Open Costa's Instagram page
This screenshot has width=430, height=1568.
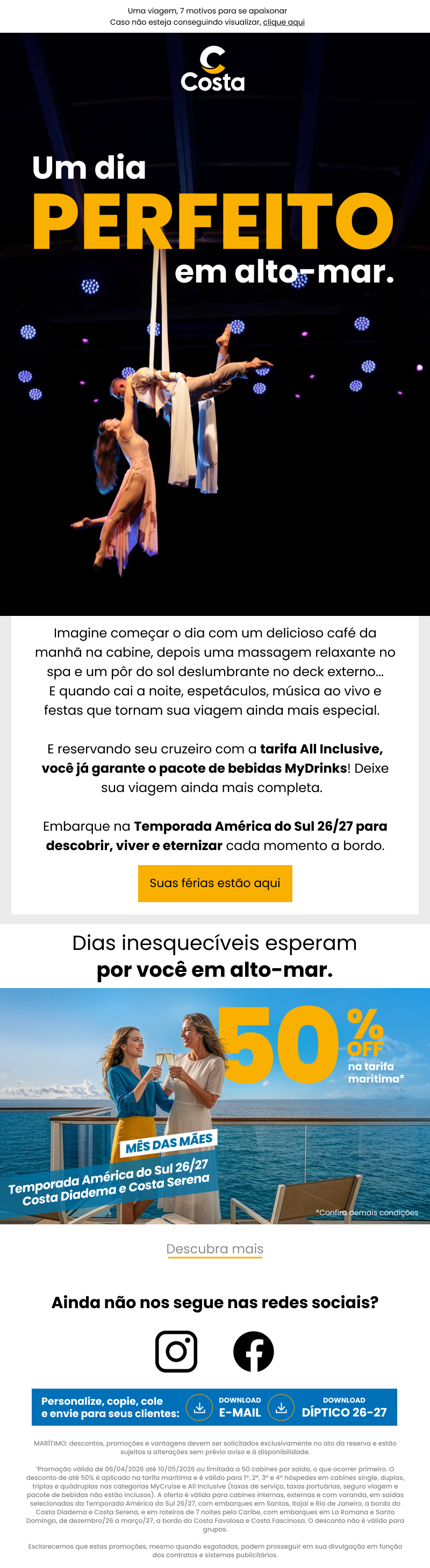(x=176, y=1351)
